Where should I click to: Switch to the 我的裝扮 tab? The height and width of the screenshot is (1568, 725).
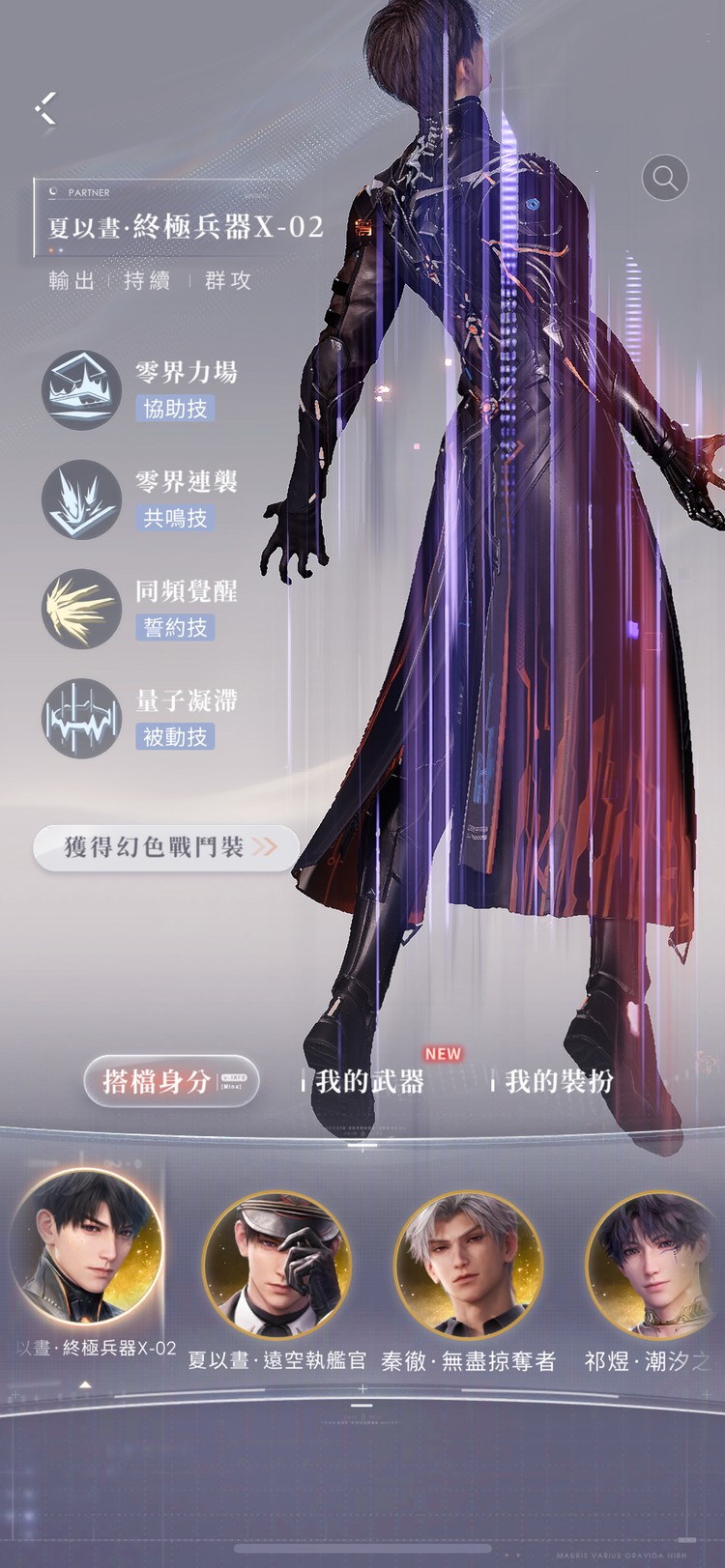pos(560,1082)
